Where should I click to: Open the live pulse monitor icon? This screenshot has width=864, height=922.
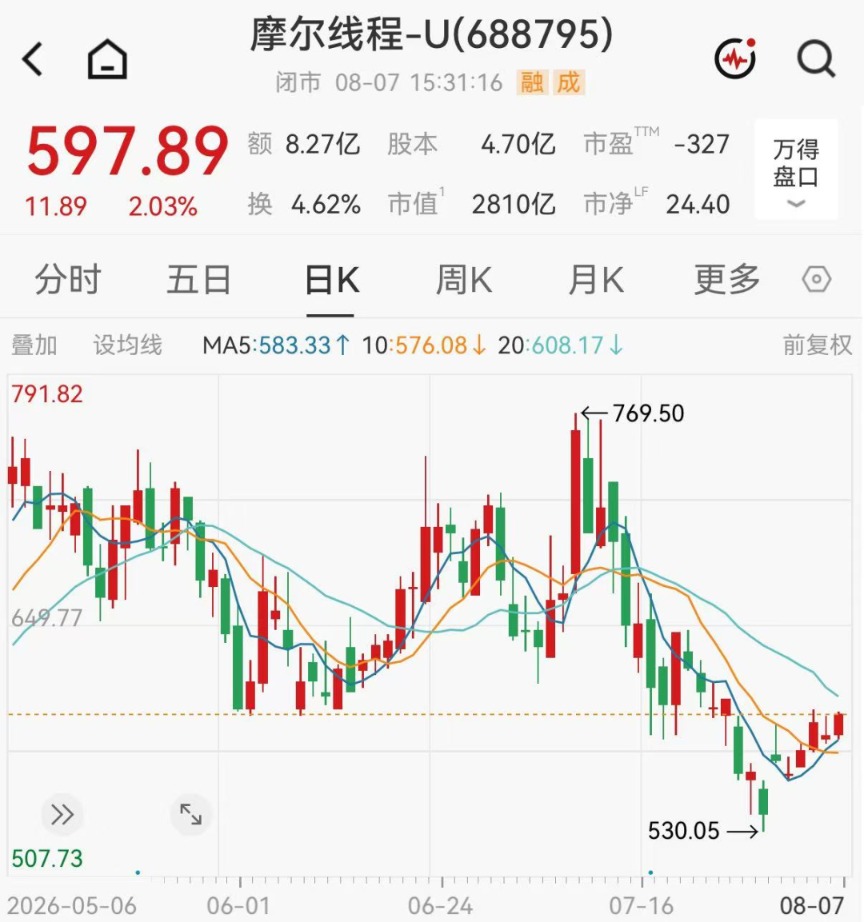(735, 58)
